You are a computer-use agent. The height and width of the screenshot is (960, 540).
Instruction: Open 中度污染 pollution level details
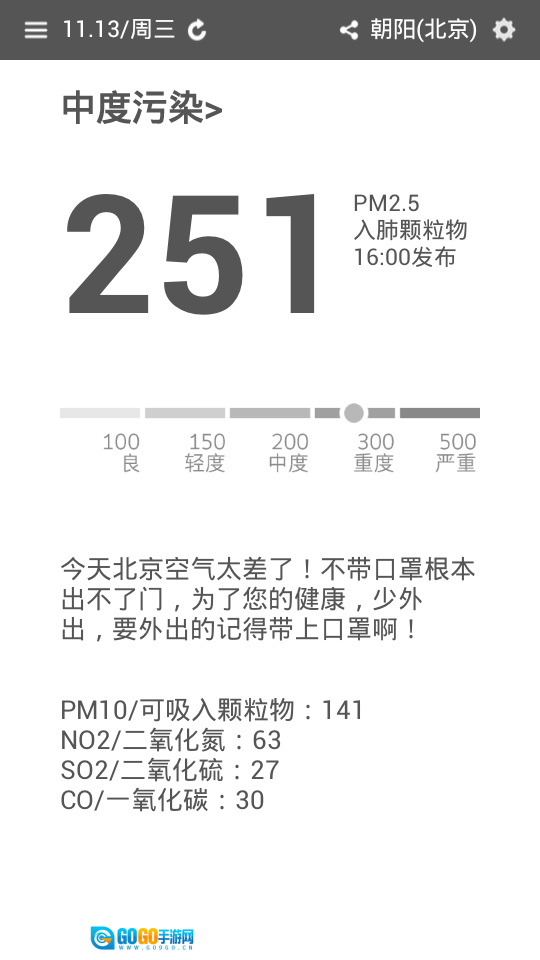[x=142, y=108]
